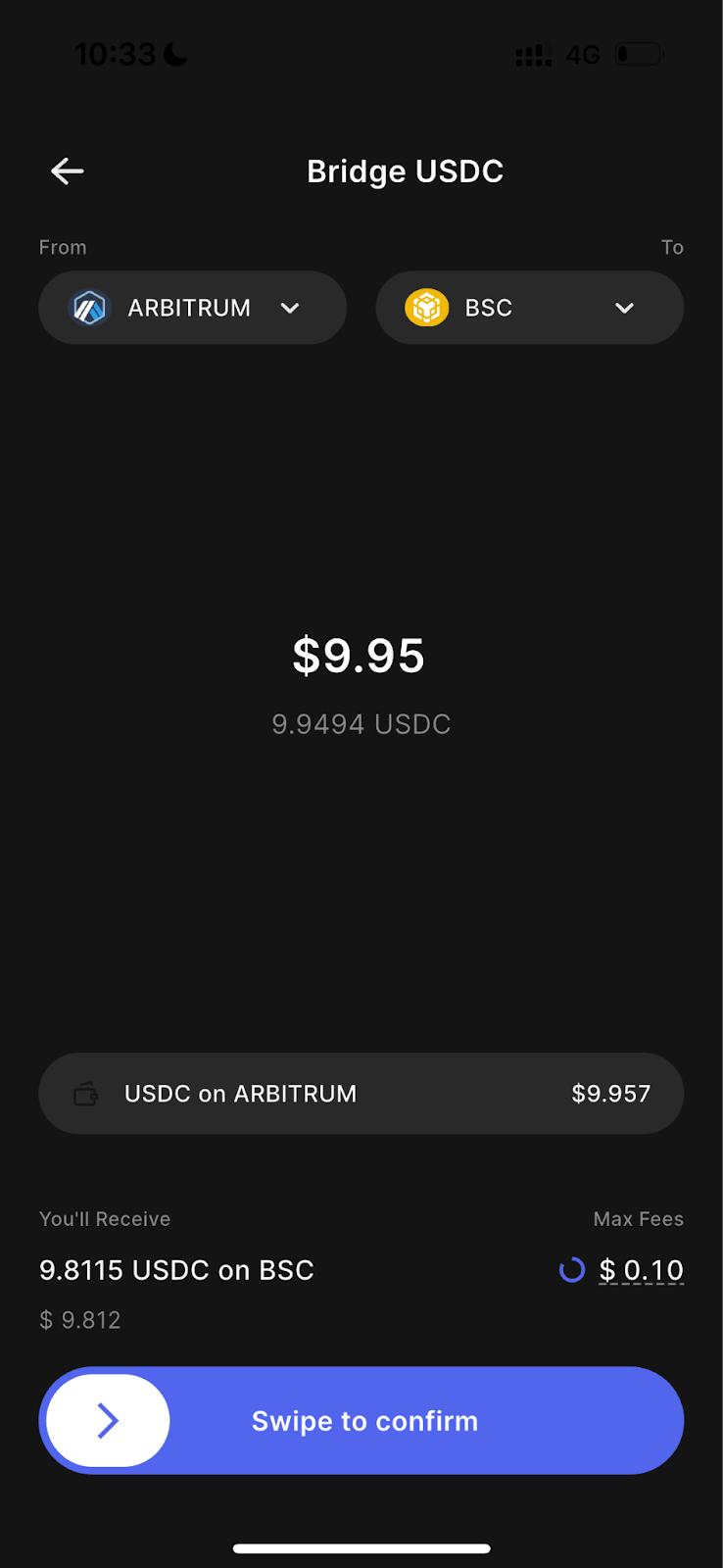Open the From network dropdown for ARBITRUM
Viewport: 723px width, 1568px height.
[x=291, y=308]
